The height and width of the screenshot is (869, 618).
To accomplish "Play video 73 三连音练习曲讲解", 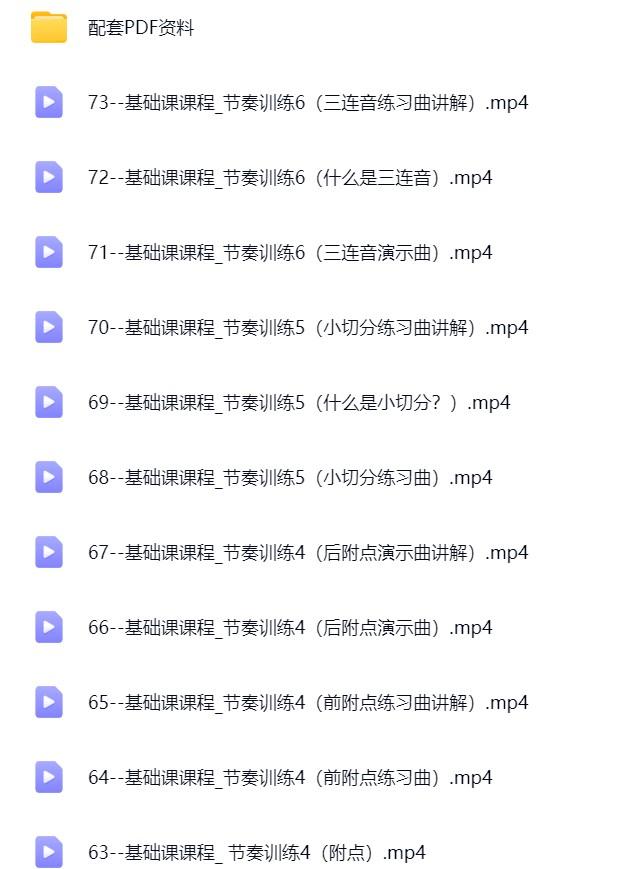I will (307, 103).
